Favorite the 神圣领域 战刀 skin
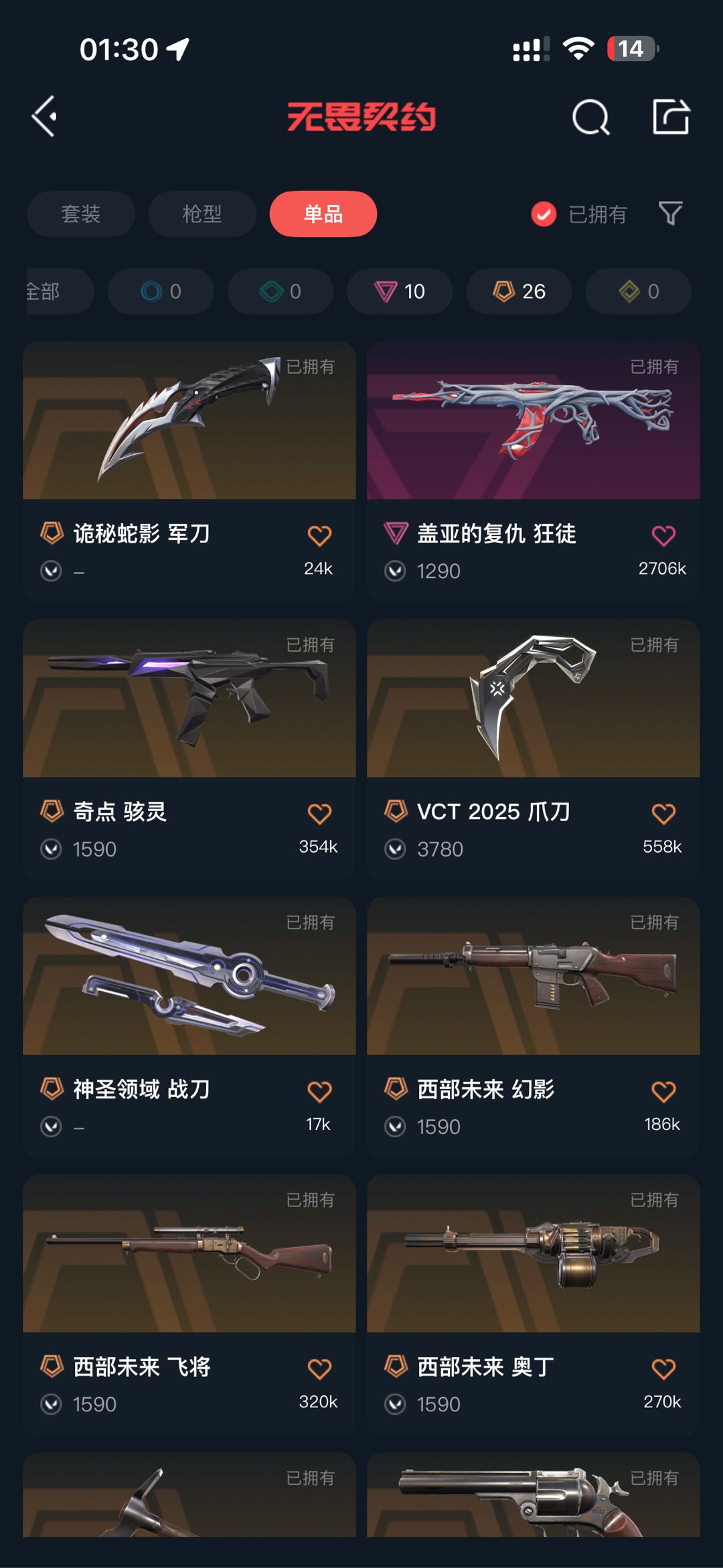Image resolution: width=723 pixels, height=1568 pixels. tap(319, 1092)
